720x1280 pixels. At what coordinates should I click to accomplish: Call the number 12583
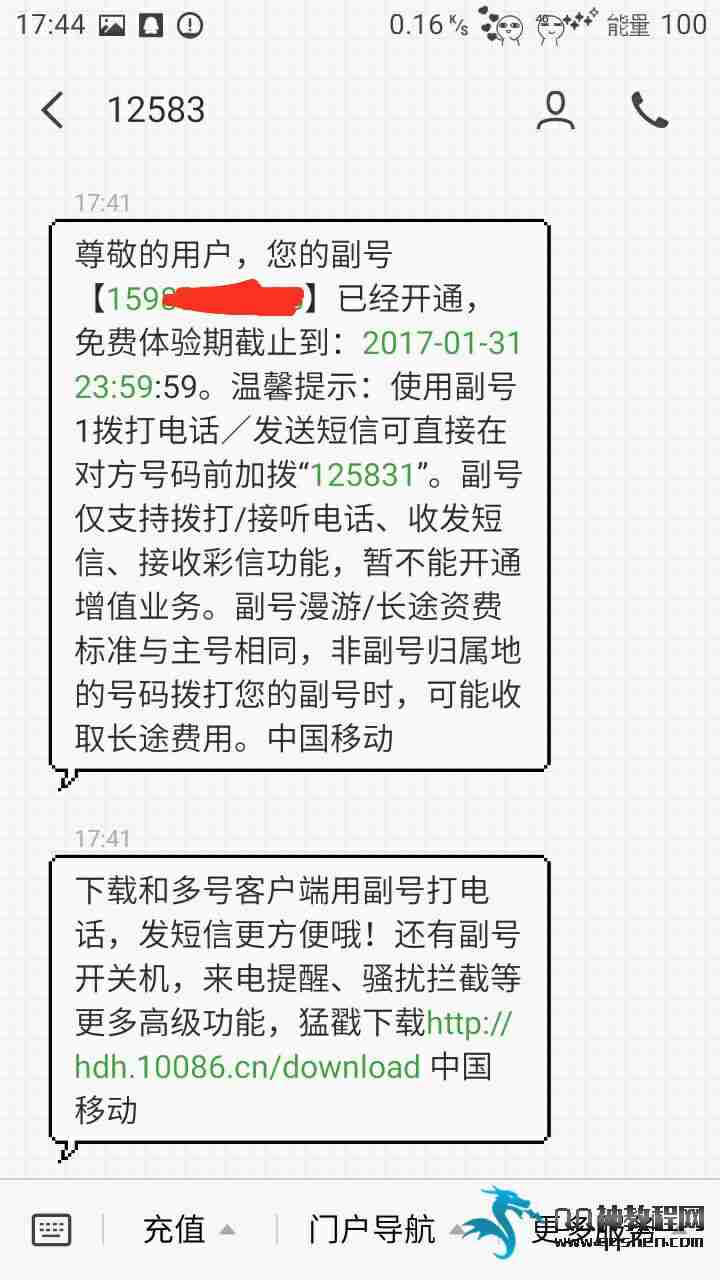[650, 110]
